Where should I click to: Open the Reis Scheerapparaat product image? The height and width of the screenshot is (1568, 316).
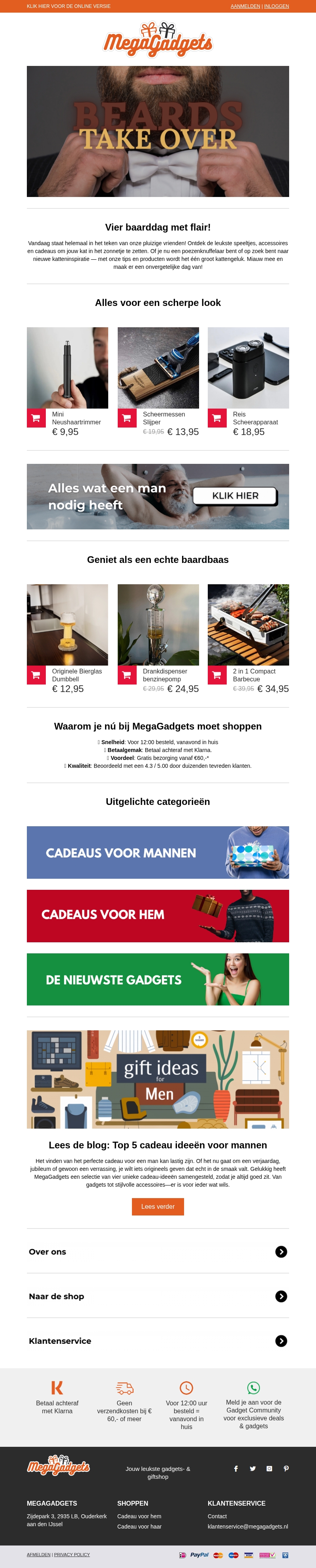pos(248,368)
